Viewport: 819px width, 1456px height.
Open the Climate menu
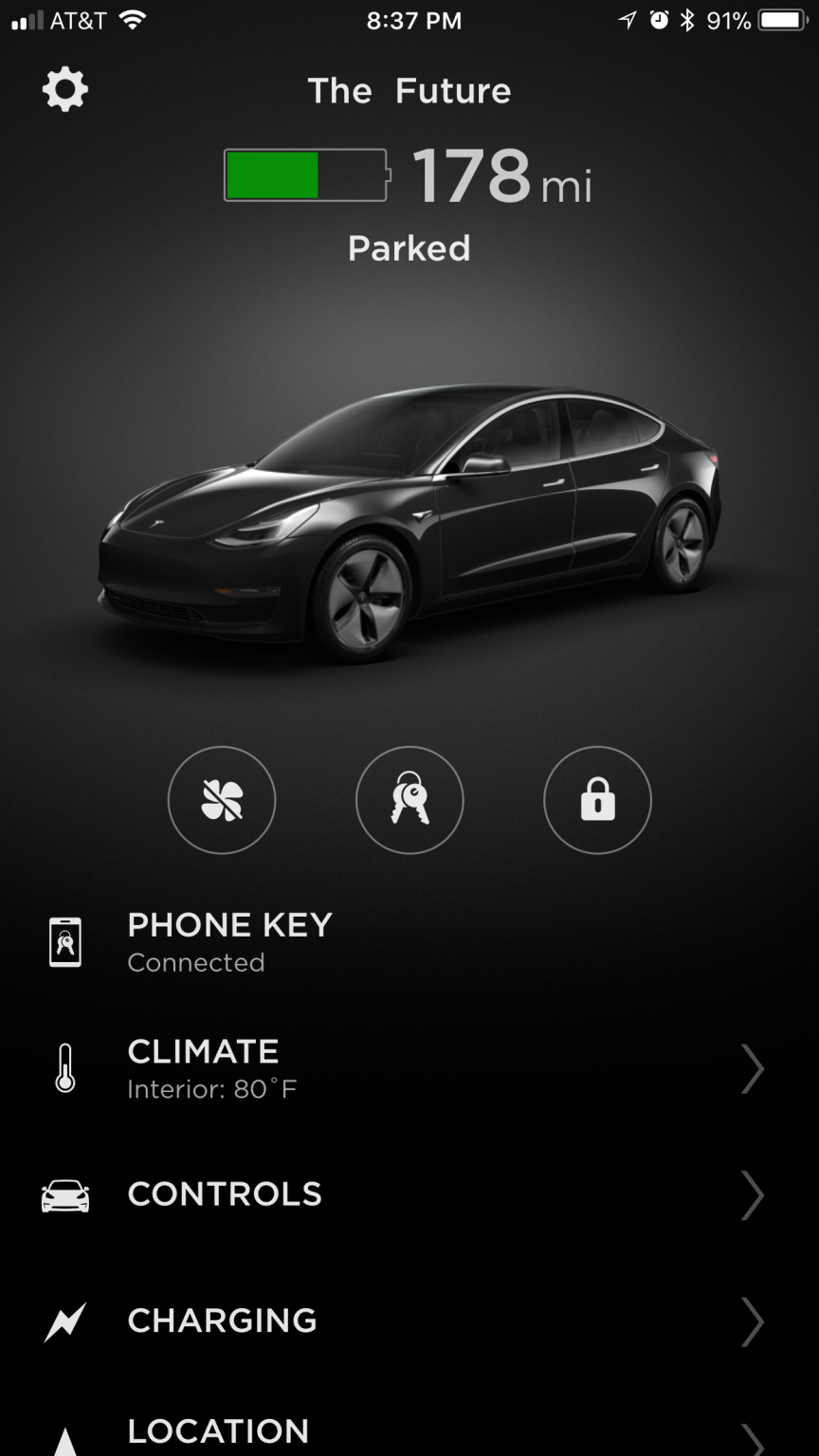pos(408,1069)
